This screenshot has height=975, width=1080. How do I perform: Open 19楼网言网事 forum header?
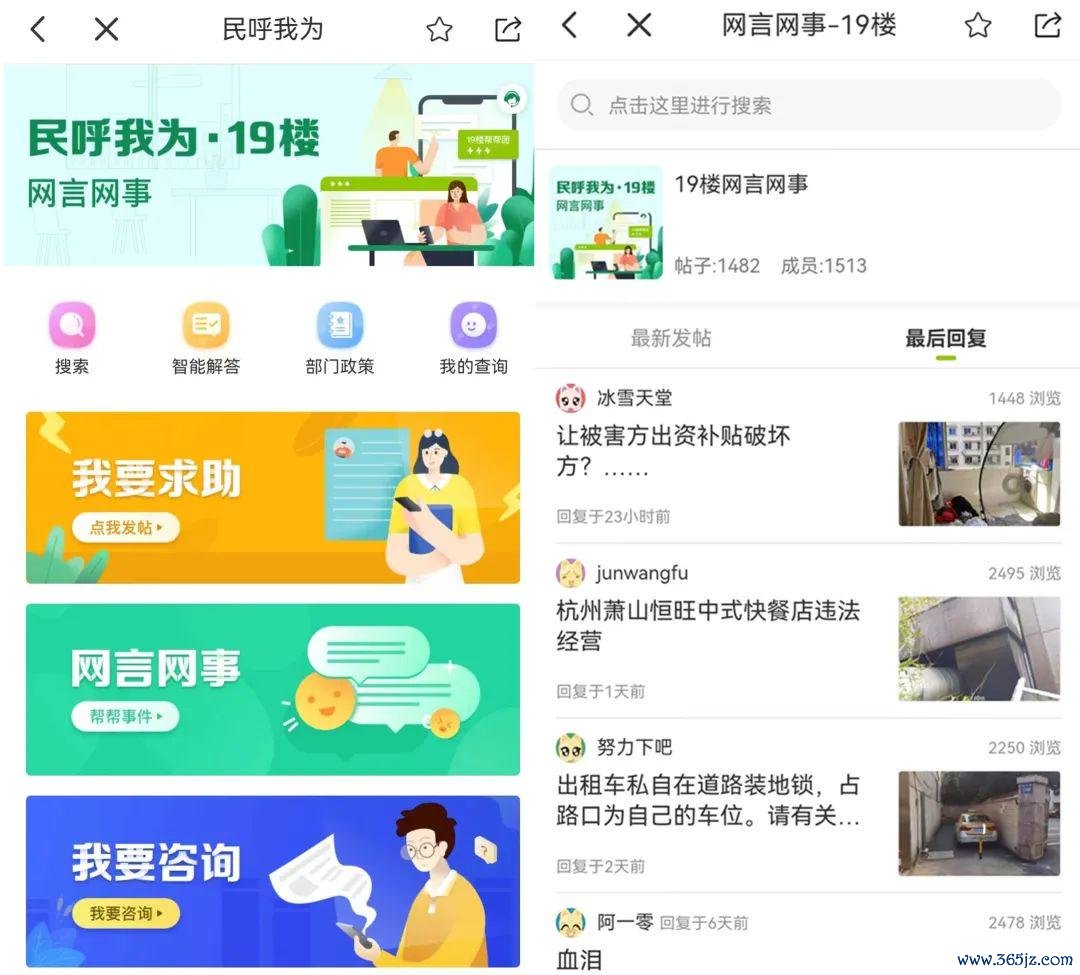(741, 184)
